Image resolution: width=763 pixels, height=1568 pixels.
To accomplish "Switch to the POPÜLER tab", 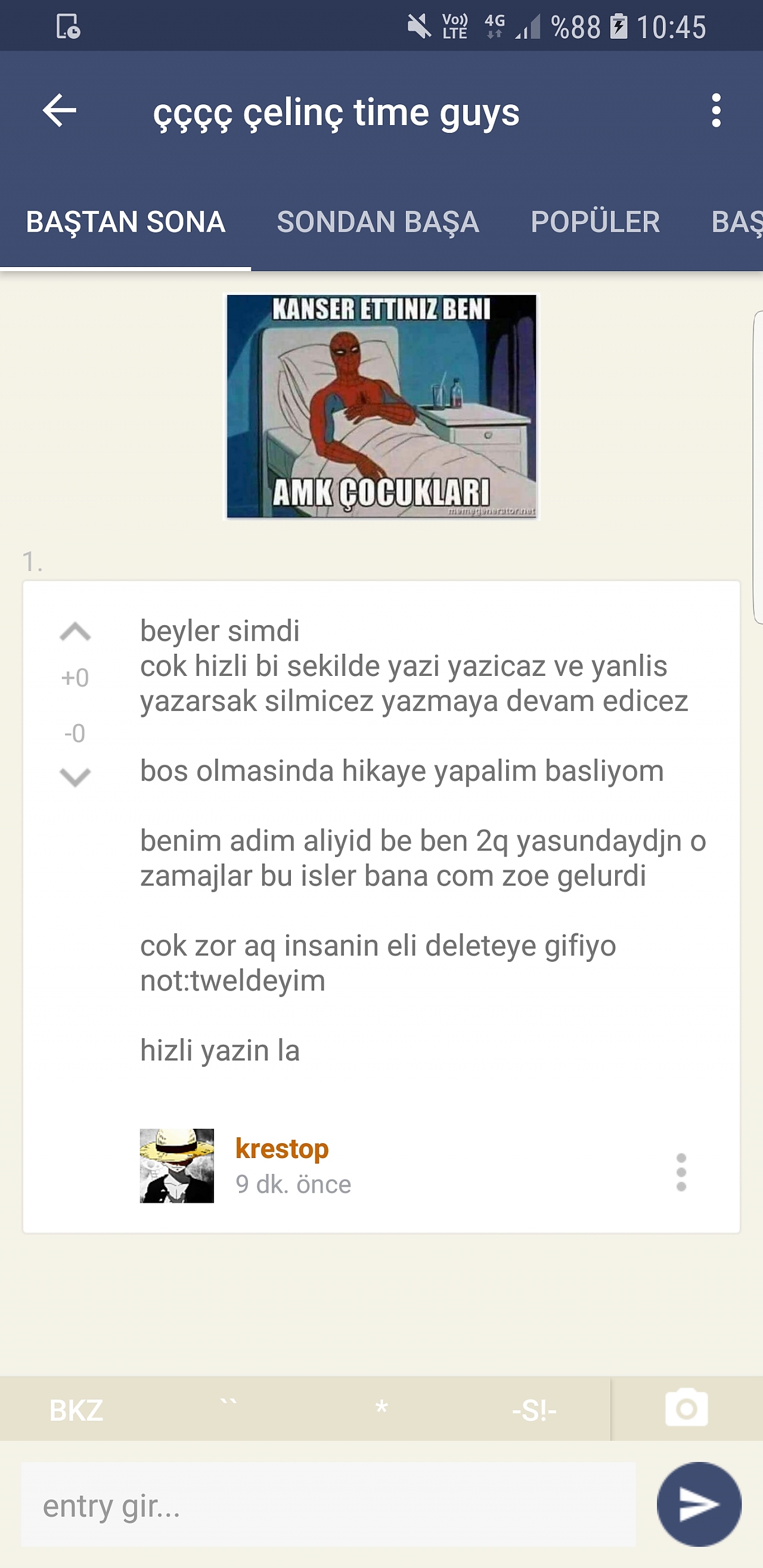I will [595, 222].
